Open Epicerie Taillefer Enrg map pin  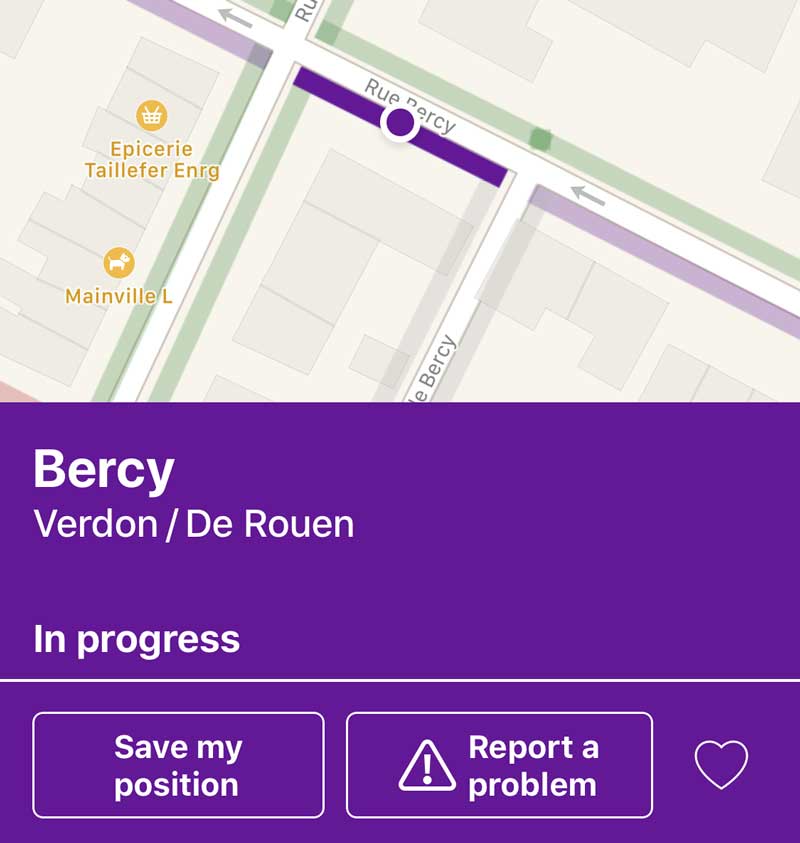click(151, 116)
